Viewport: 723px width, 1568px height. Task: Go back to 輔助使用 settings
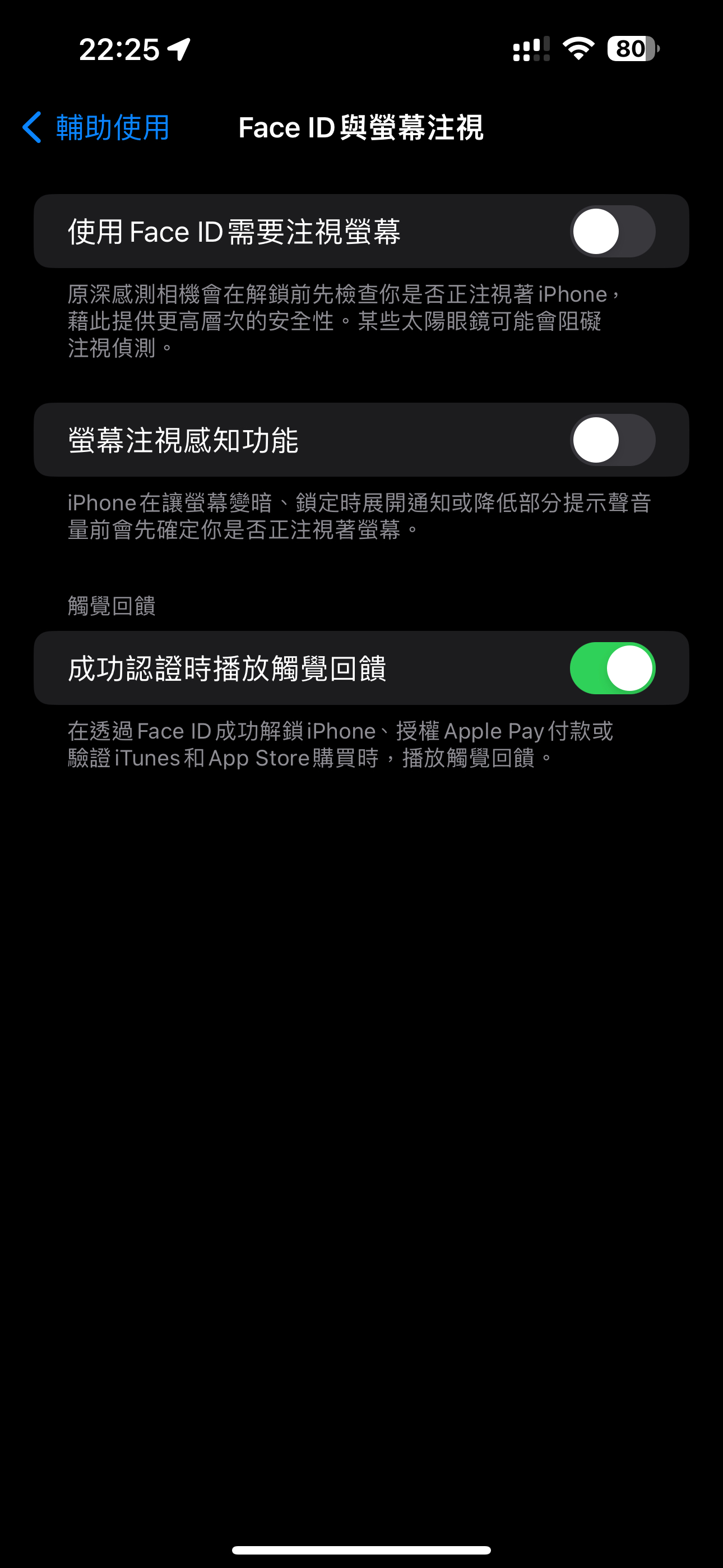click(96, 128)
